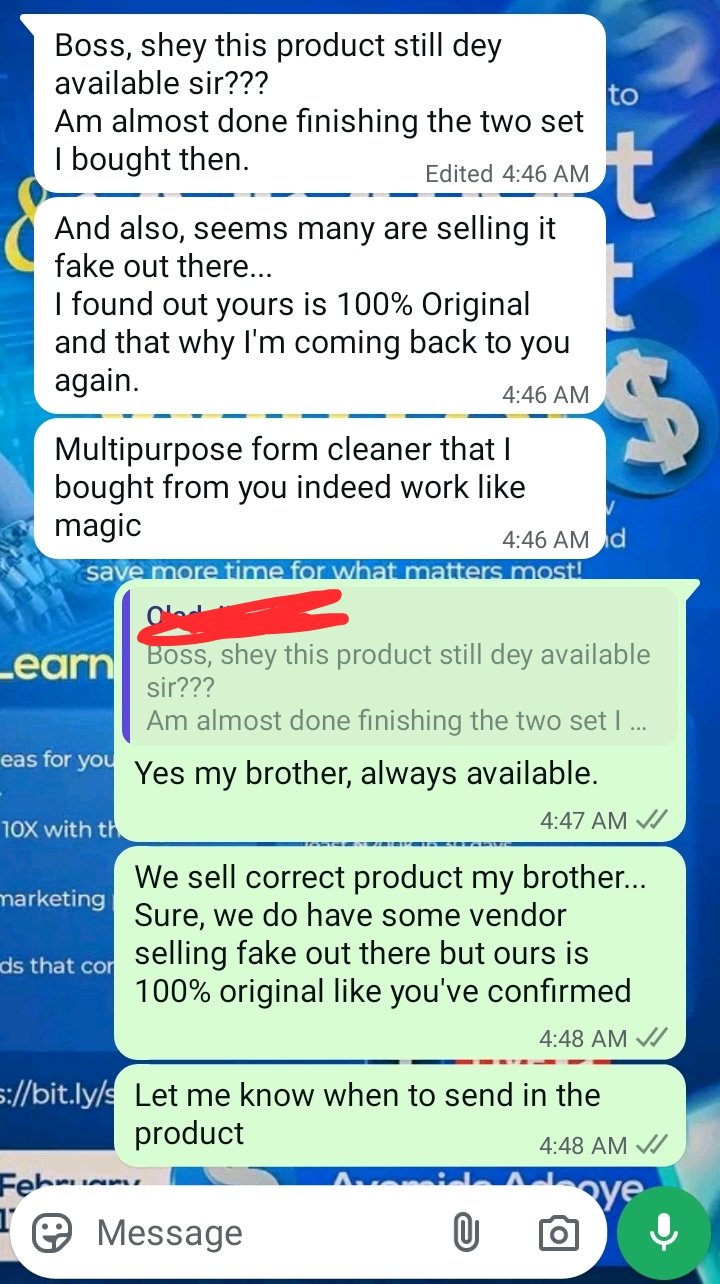Attach a file with the paperclip

point(465,1233)
